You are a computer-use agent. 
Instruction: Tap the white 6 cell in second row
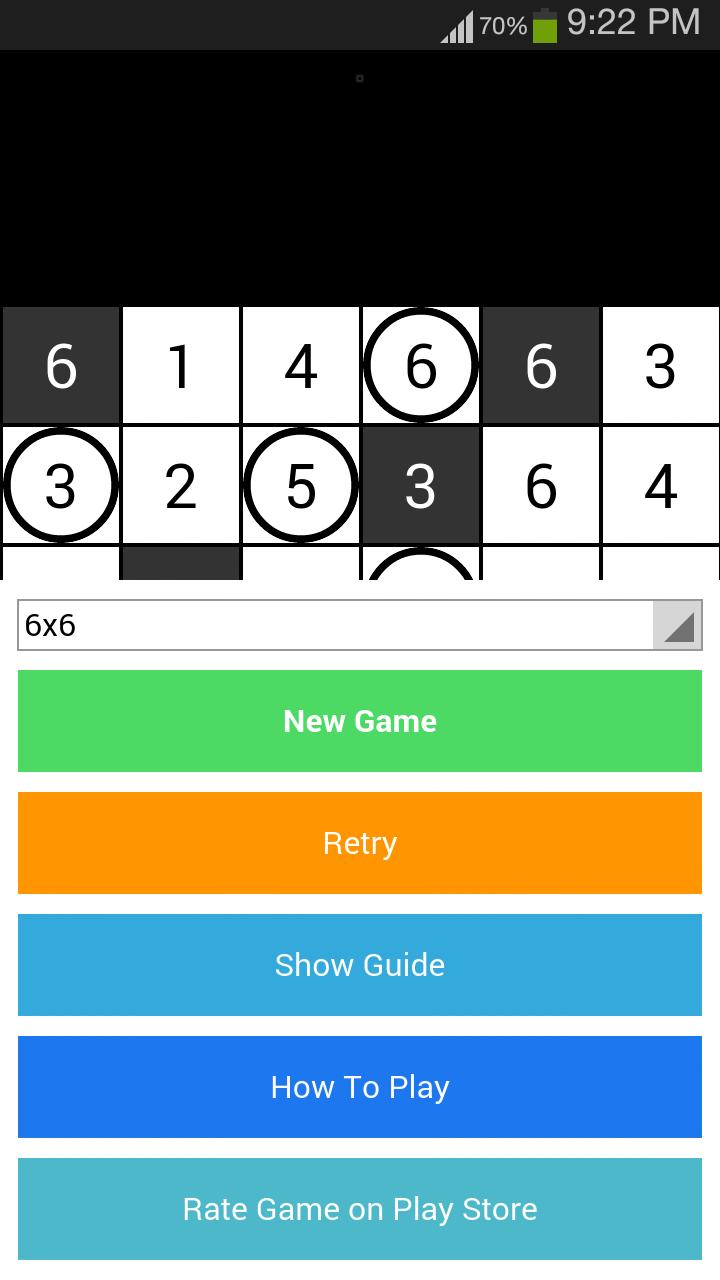click(541, 486)
